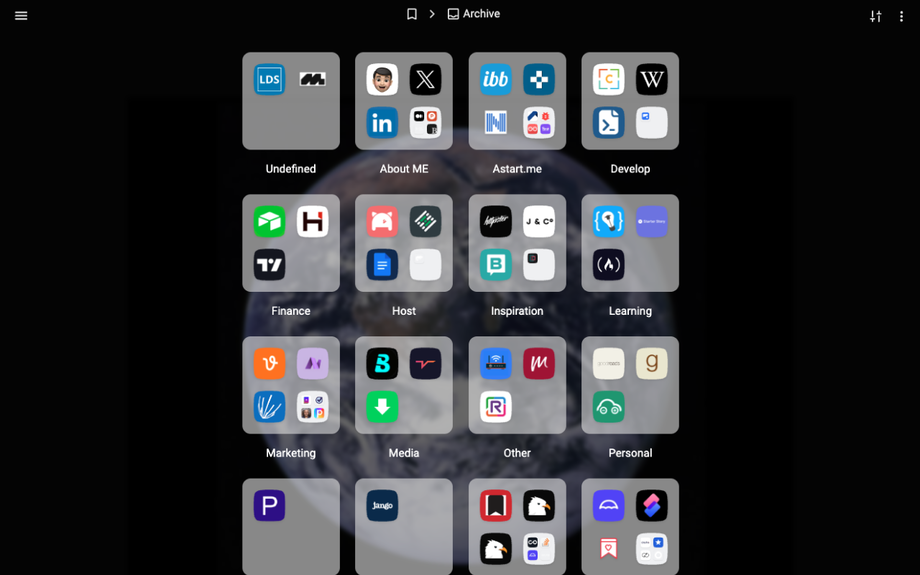Open the sort options icon
920x575 pixels.
(x=875, y=16)
